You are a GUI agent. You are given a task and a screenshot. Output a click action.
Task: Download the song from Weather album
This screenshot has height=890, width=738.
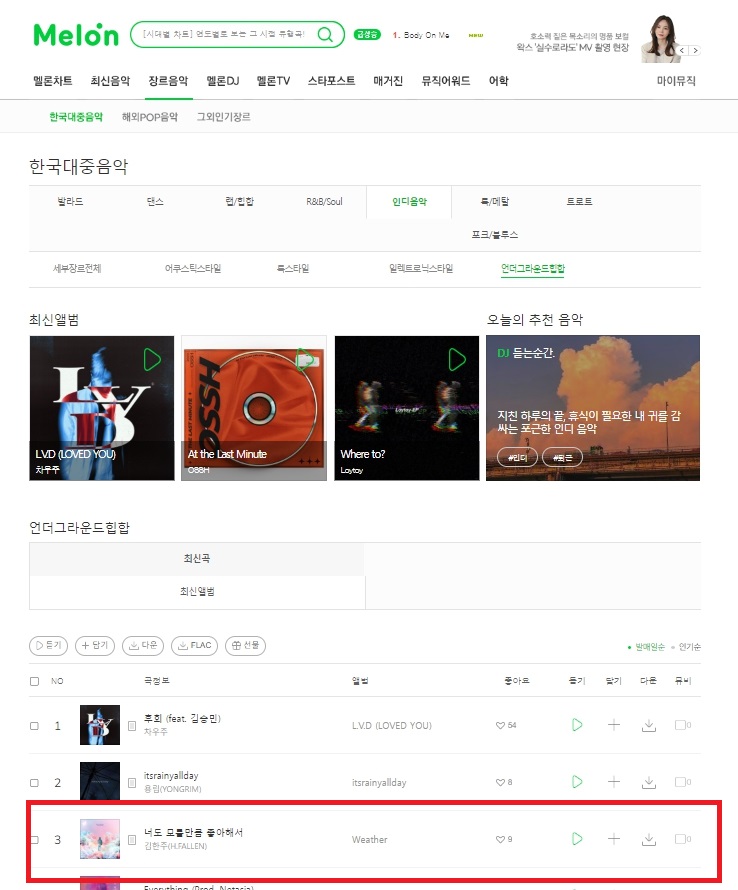tap(648, 839)
